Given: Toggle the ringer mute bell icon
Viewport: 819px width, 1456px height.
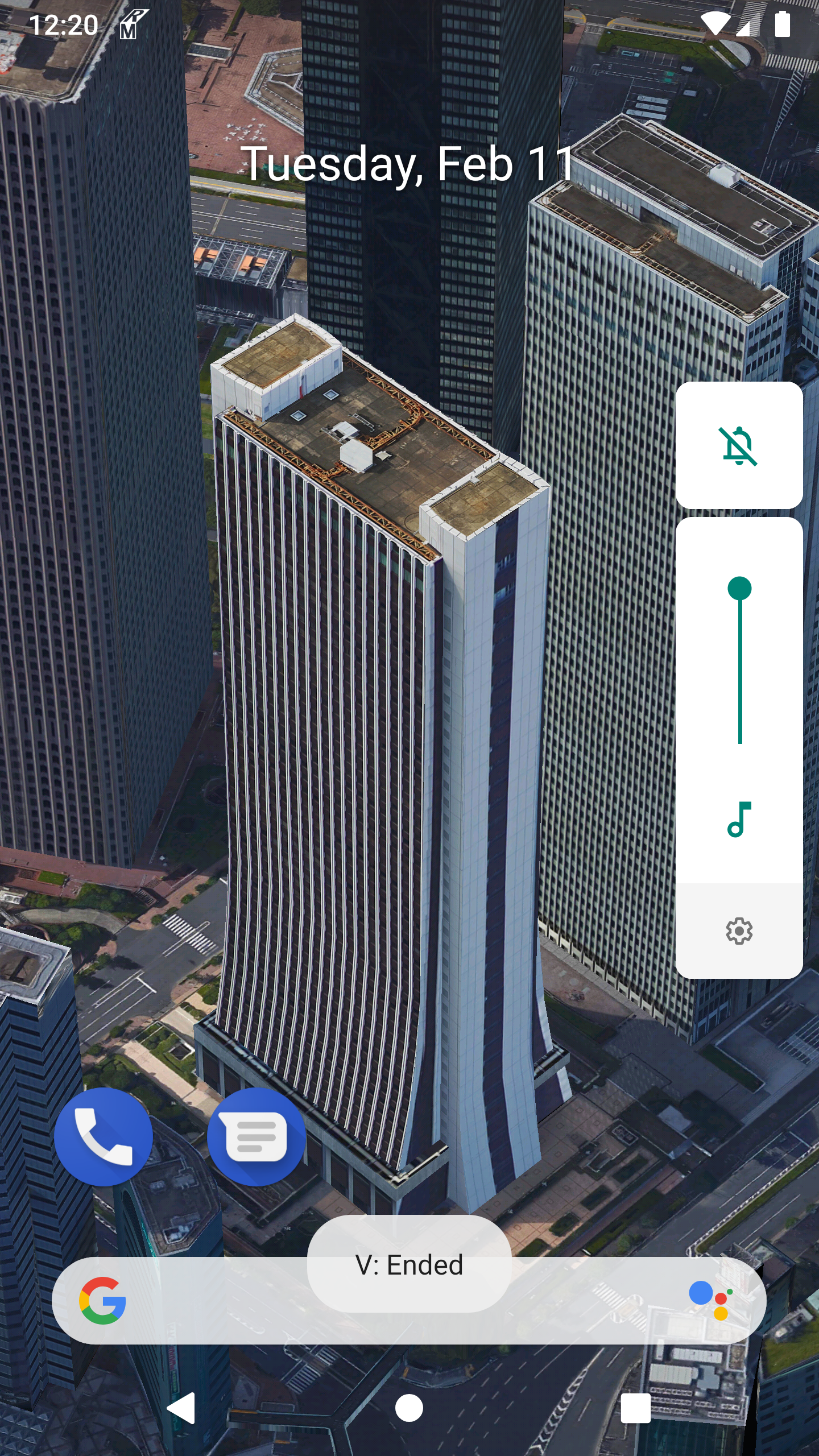Looking at the screenshot, I should [x=739, y=446].
